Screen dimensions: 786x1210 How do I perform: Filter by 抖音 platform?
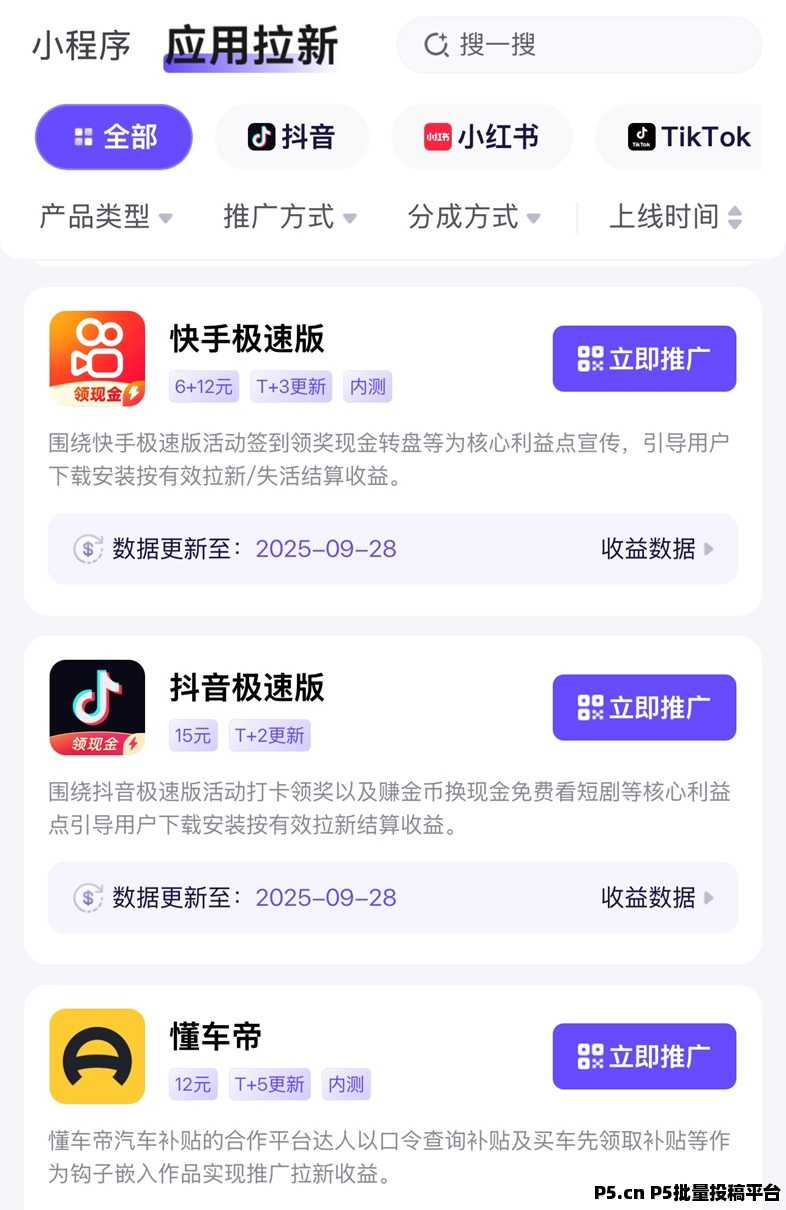pos(291,137)
